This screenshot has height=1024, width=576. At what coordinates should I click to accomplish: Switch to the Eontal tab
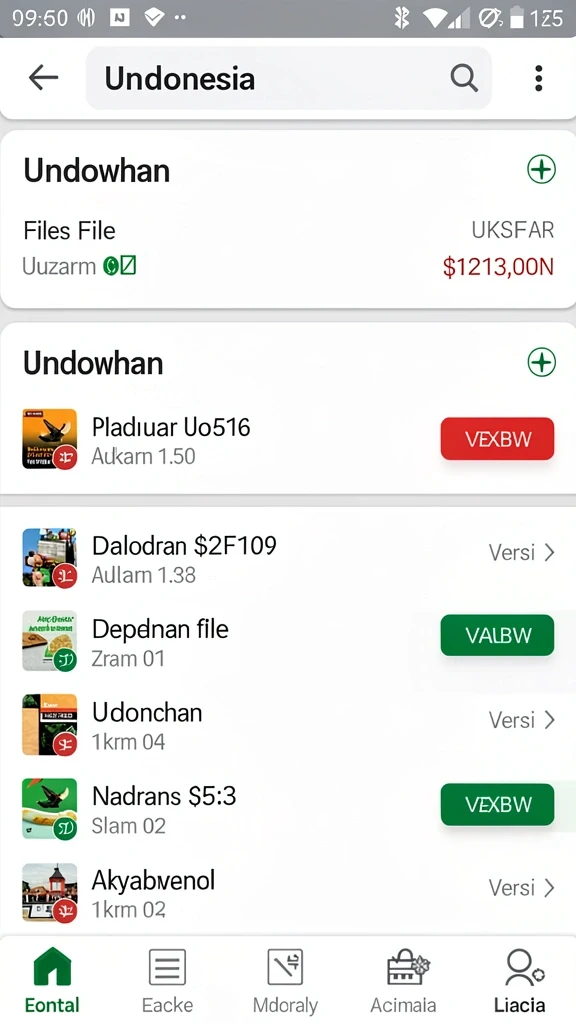(x=52, y=980)
